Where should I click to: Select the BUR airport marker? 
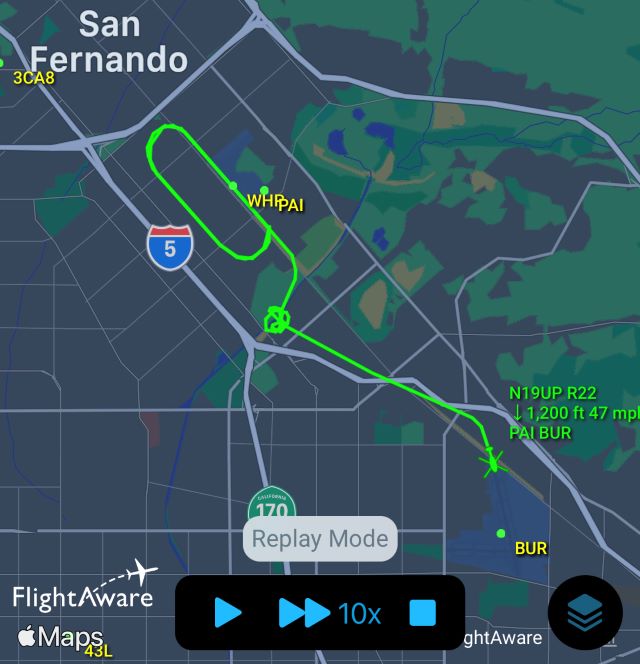click(501, 534)
